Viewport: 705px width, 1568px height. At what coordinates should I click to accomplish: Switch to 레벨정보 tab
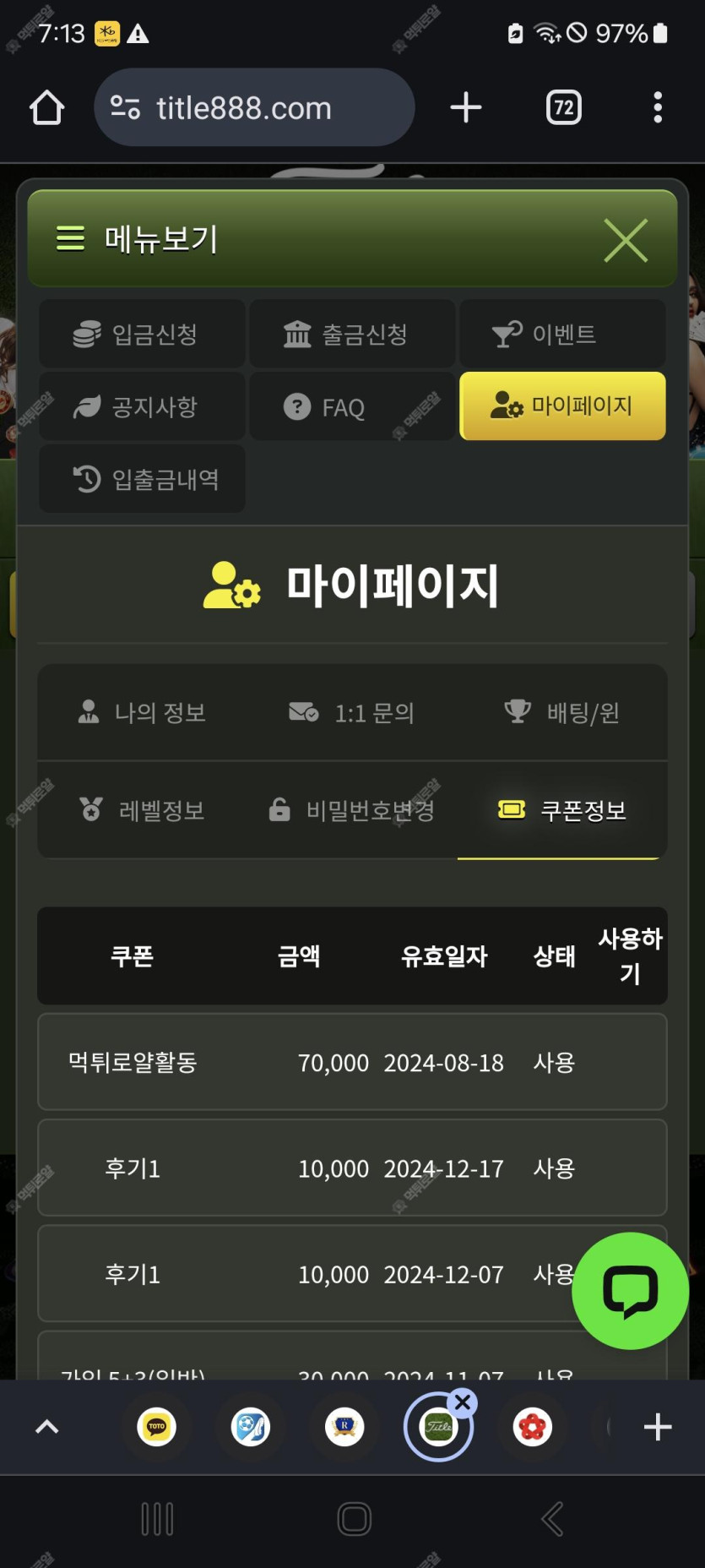(142, 811)
